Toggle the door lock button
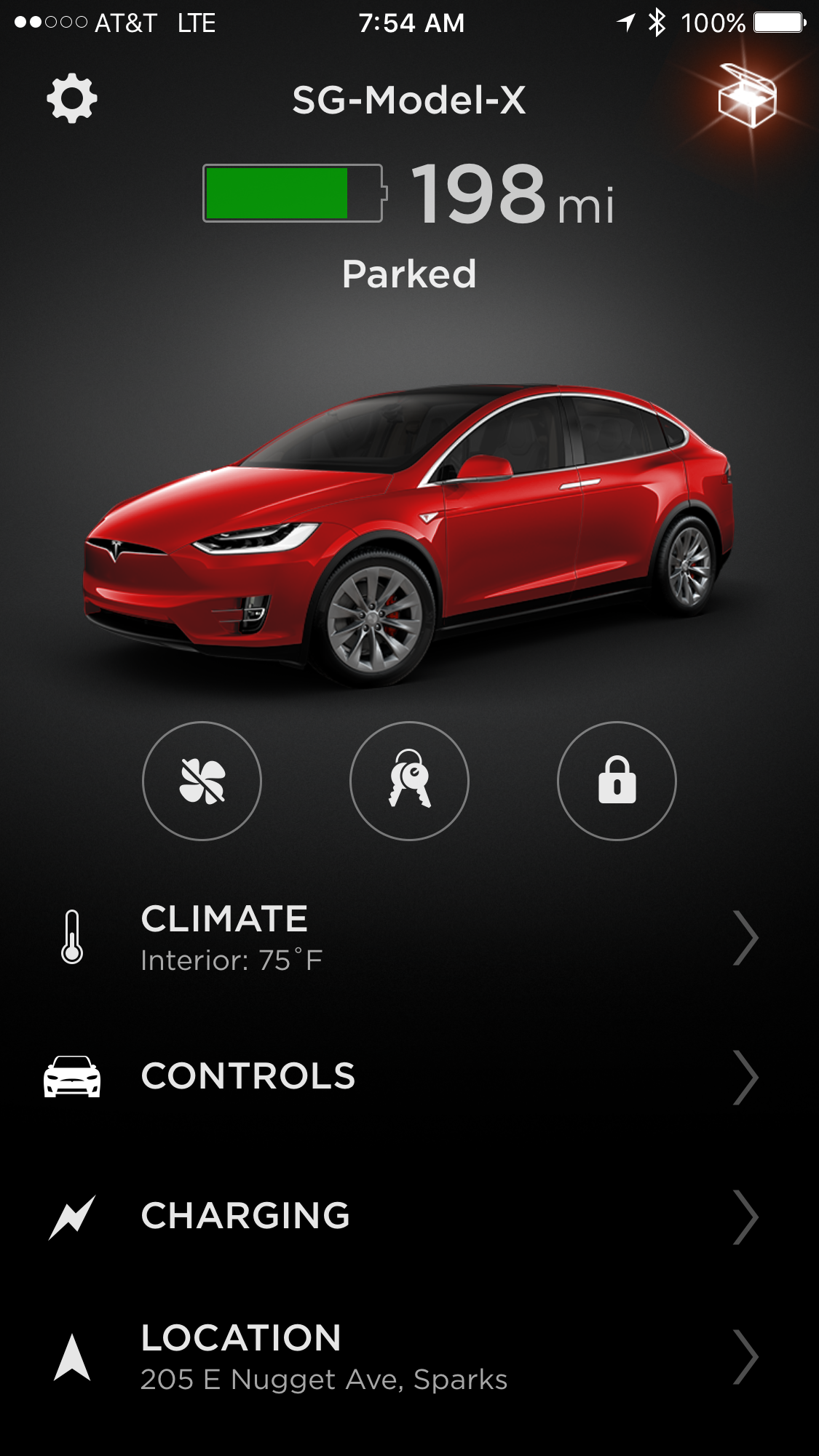819x1456 pixels. pos(617,781)
